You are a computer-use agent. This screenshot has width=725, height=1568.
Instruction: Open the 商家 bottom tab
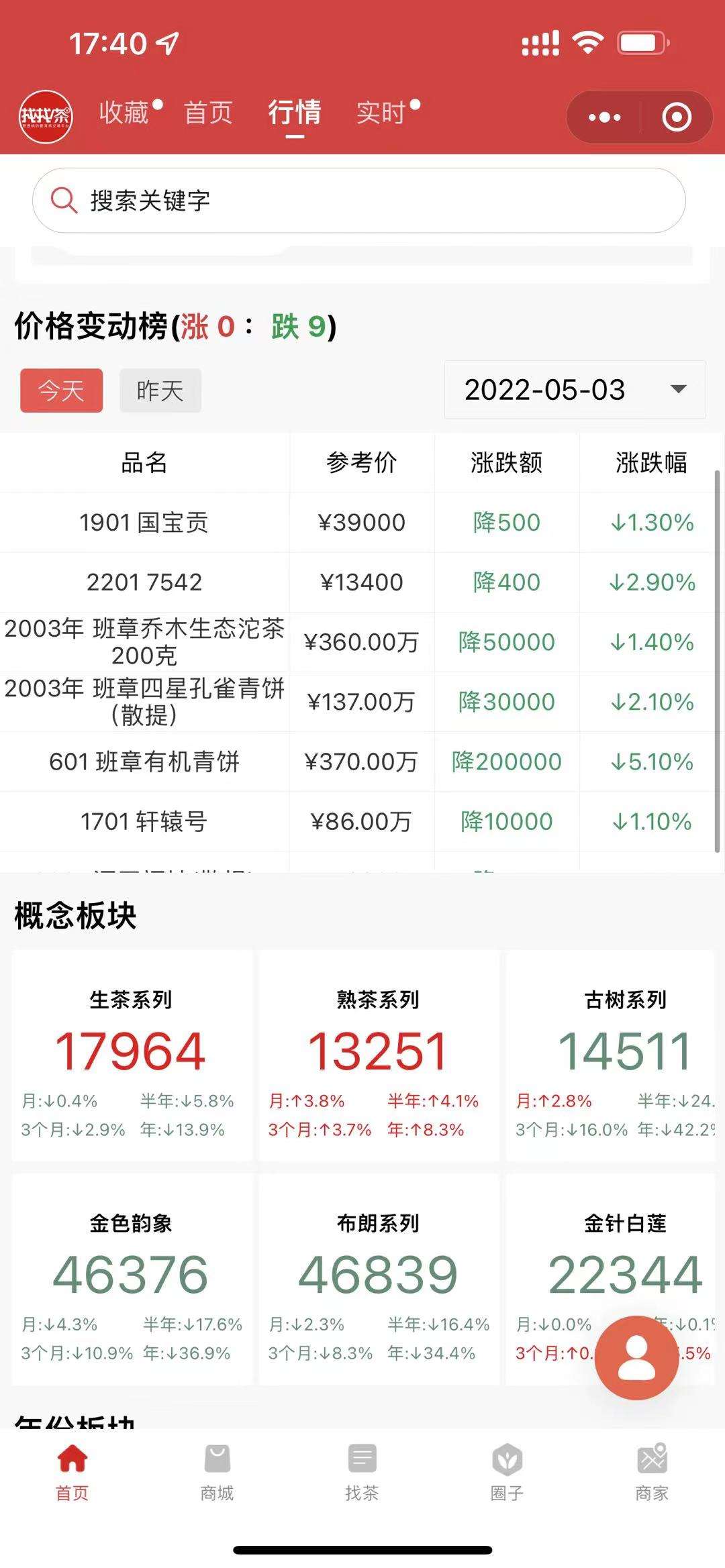(x=652, y=1473)
